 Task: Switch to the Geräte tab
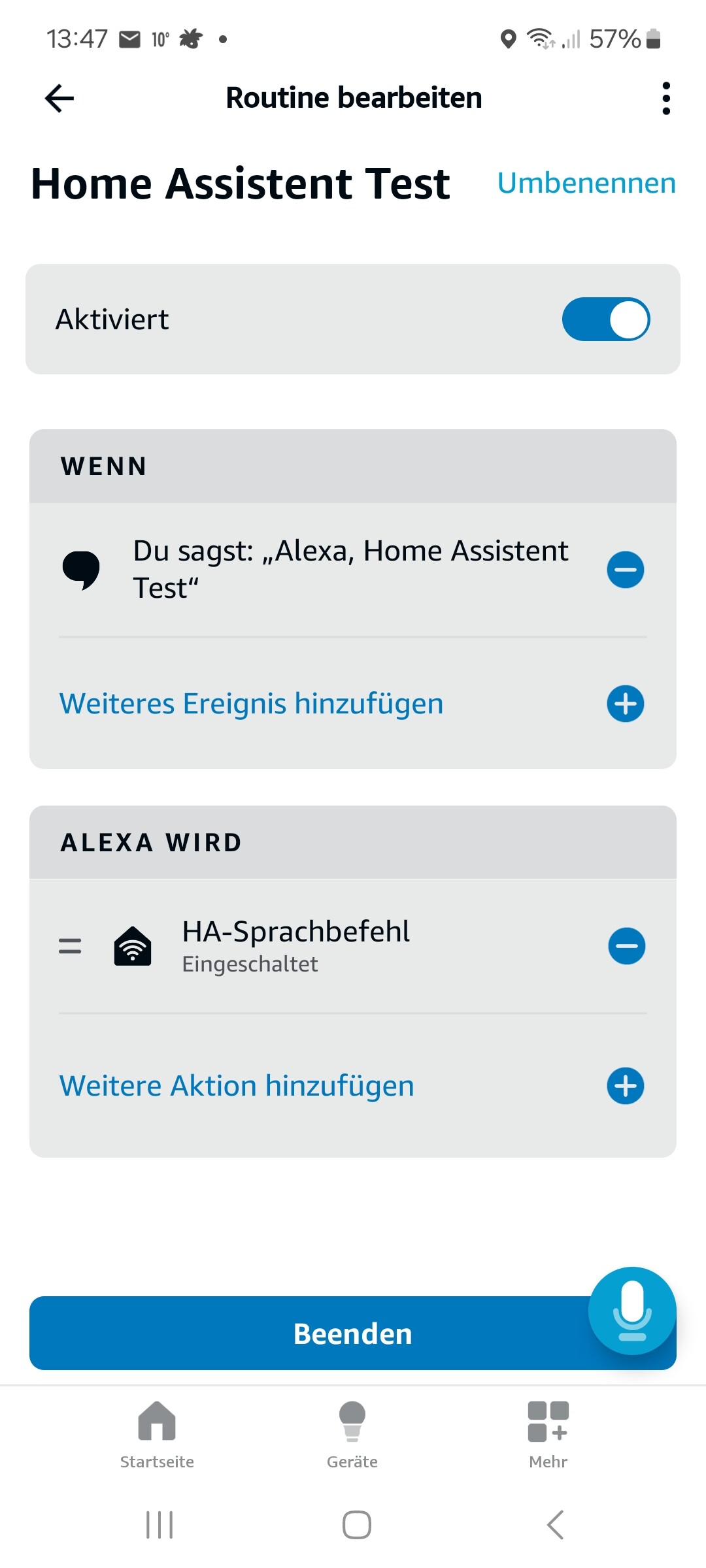[352, 1435]
